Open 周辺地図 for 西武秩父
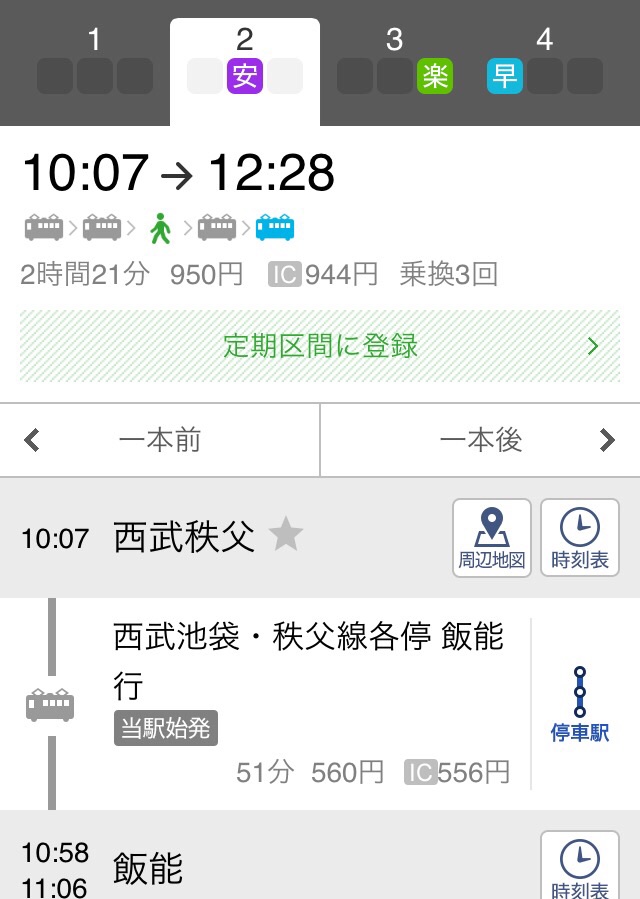640x899 pixels. pos(492,537)
